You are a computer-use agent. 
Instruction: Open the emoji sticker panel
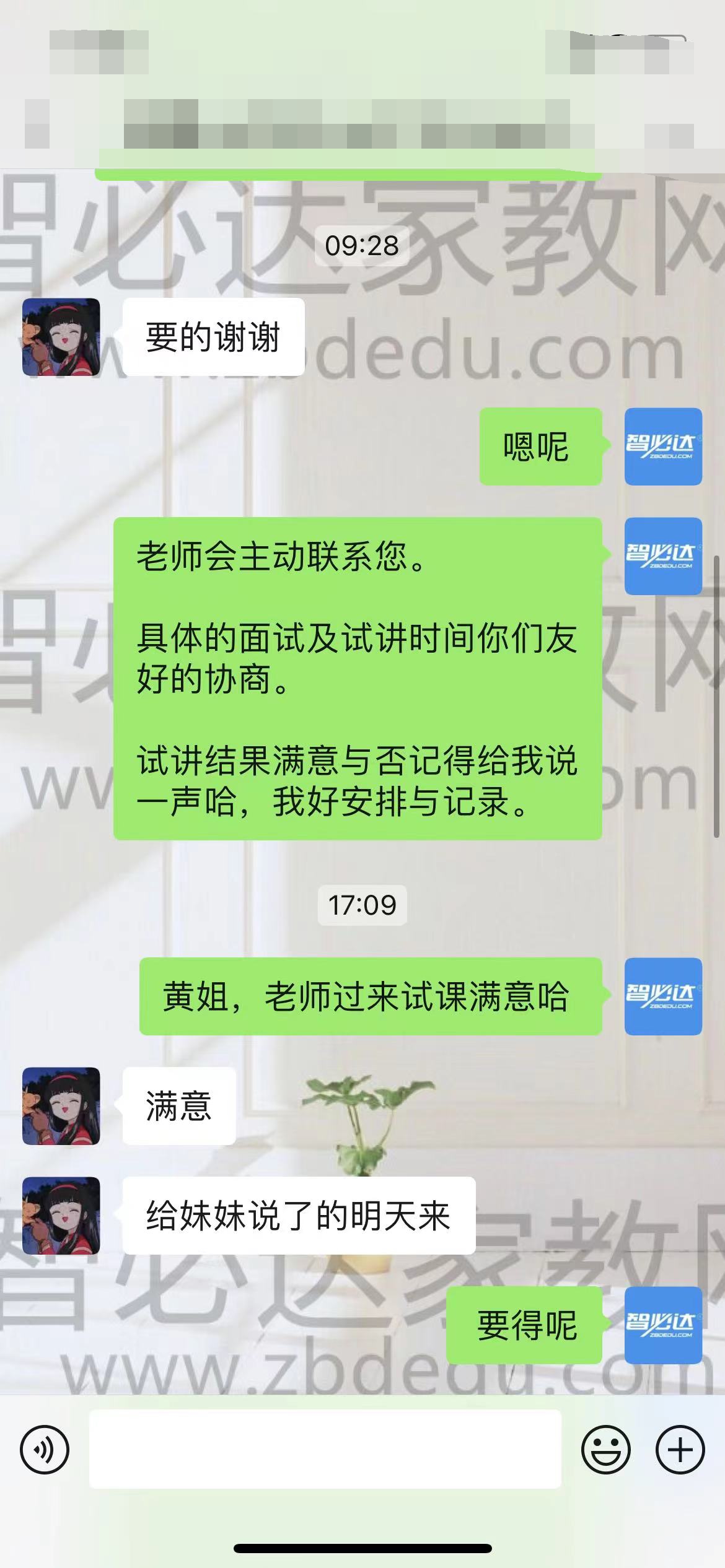point(605,1450)
